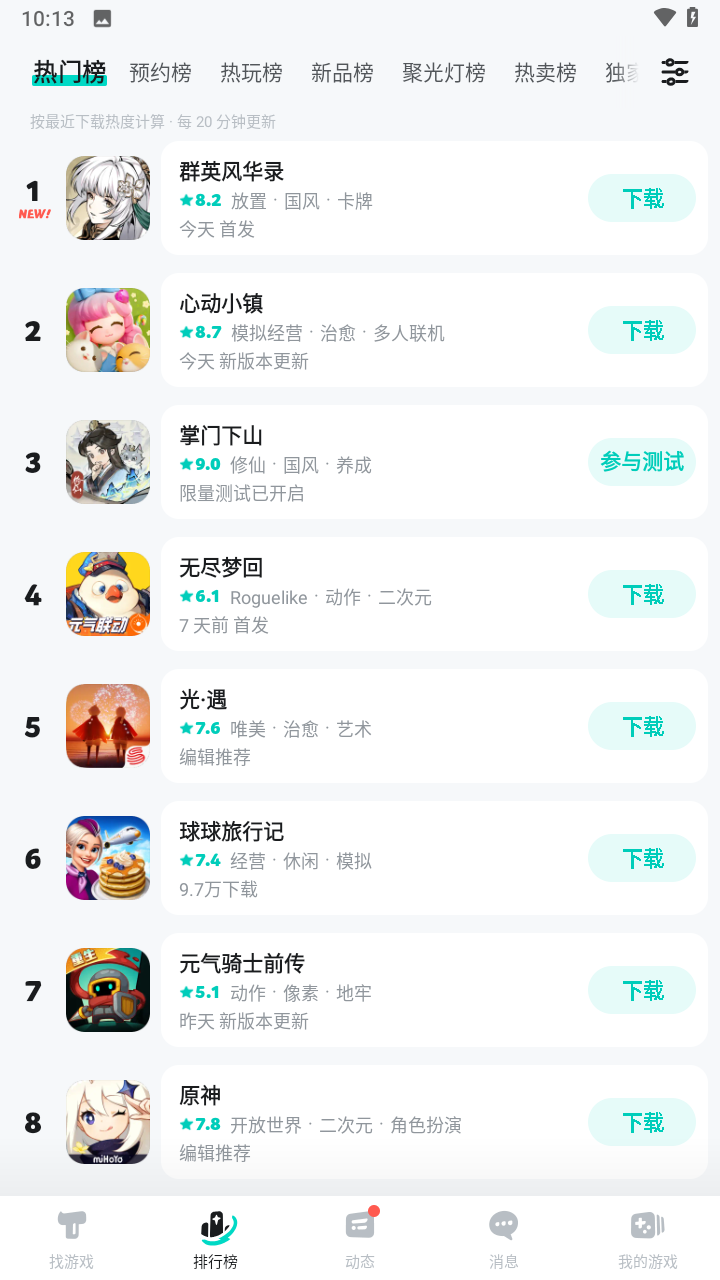This screenshot has width=720, height=1280.
Task: Download 原神 using its download button
Action: tap(641, 1122)
